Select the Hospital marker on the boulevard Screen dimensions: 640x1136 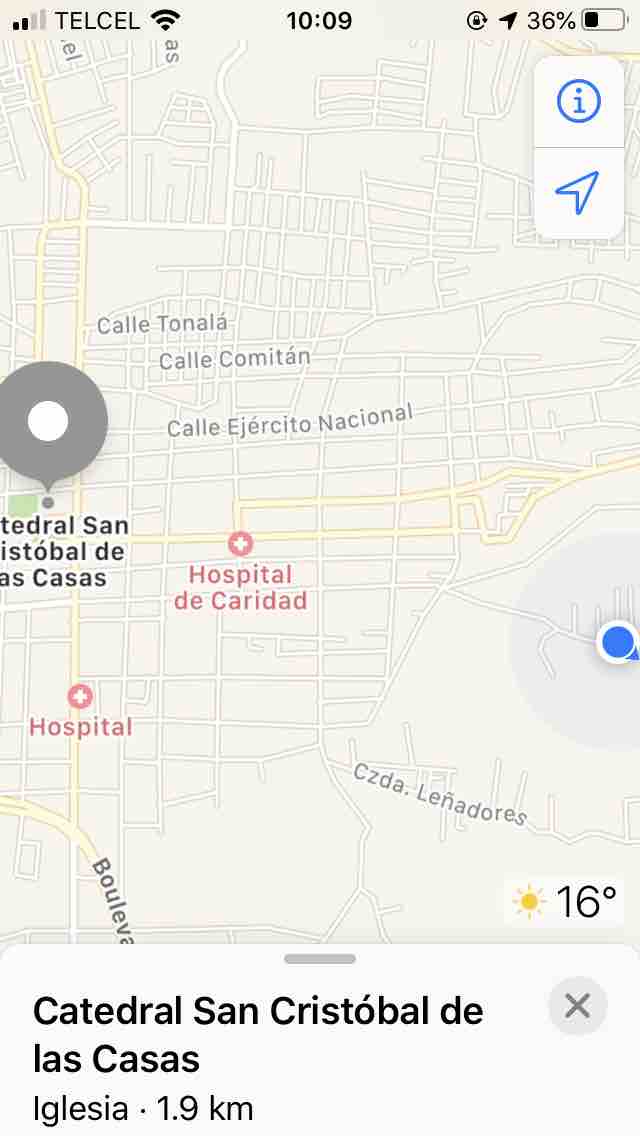80,697
